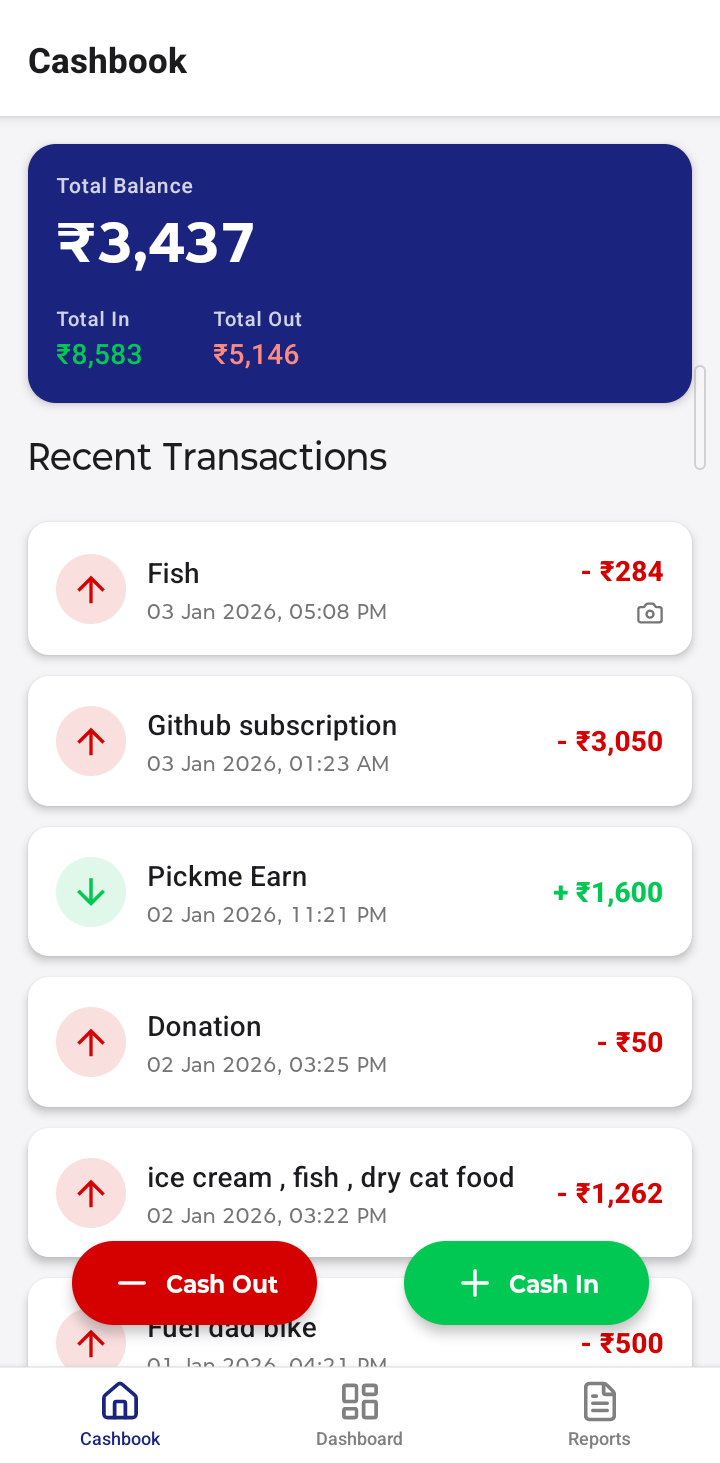Click the cash-out arrow on Donation entry
Viewport: 720px width, 1463px height.
click(91, 1042)
